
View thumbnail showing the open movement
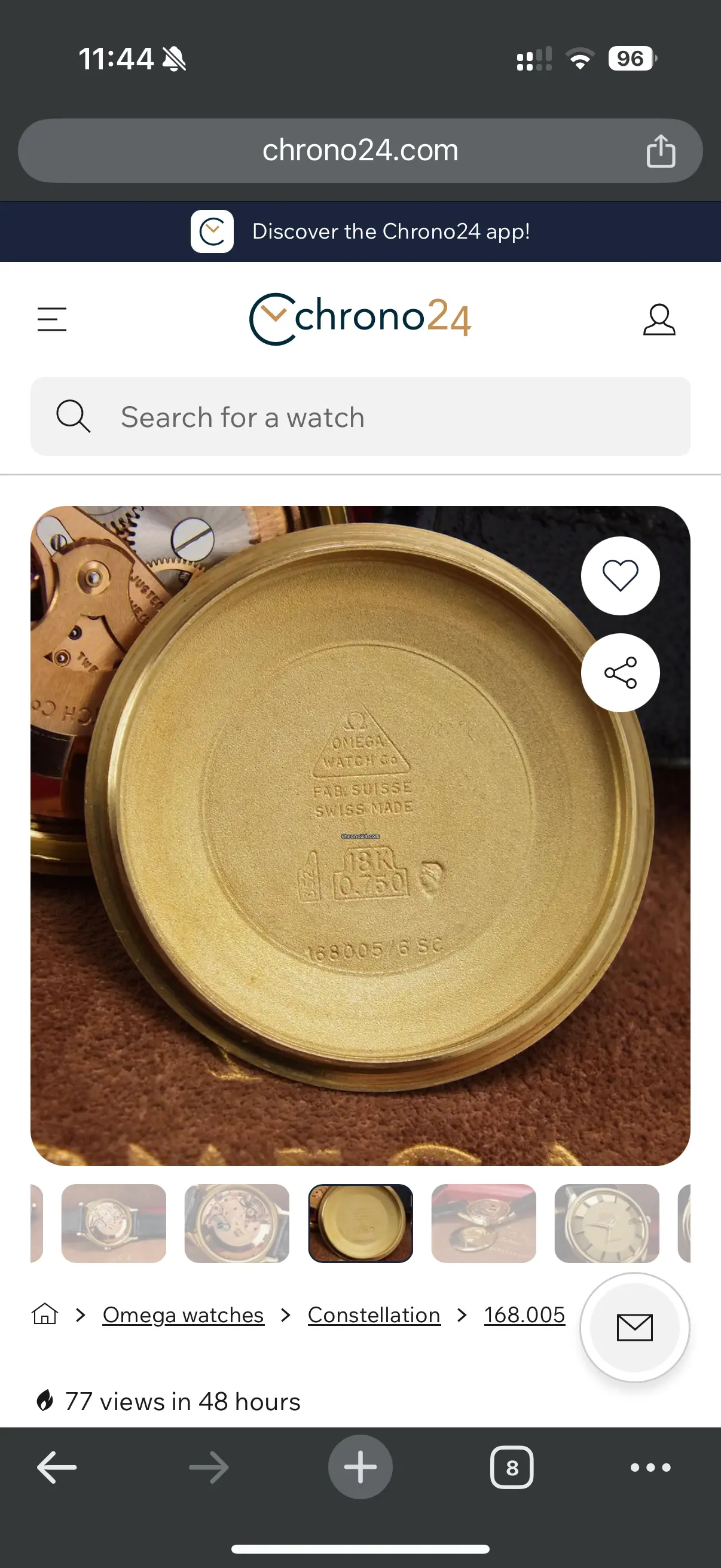point(237,1223)
